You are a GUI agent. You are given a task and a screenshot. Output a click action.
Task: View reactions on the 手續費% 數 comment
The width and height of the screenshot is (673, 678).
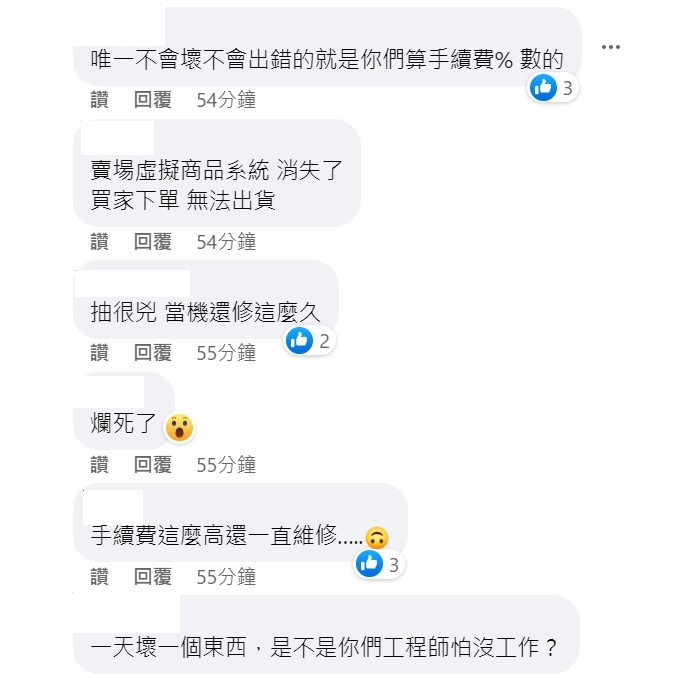tap(553, 88)
